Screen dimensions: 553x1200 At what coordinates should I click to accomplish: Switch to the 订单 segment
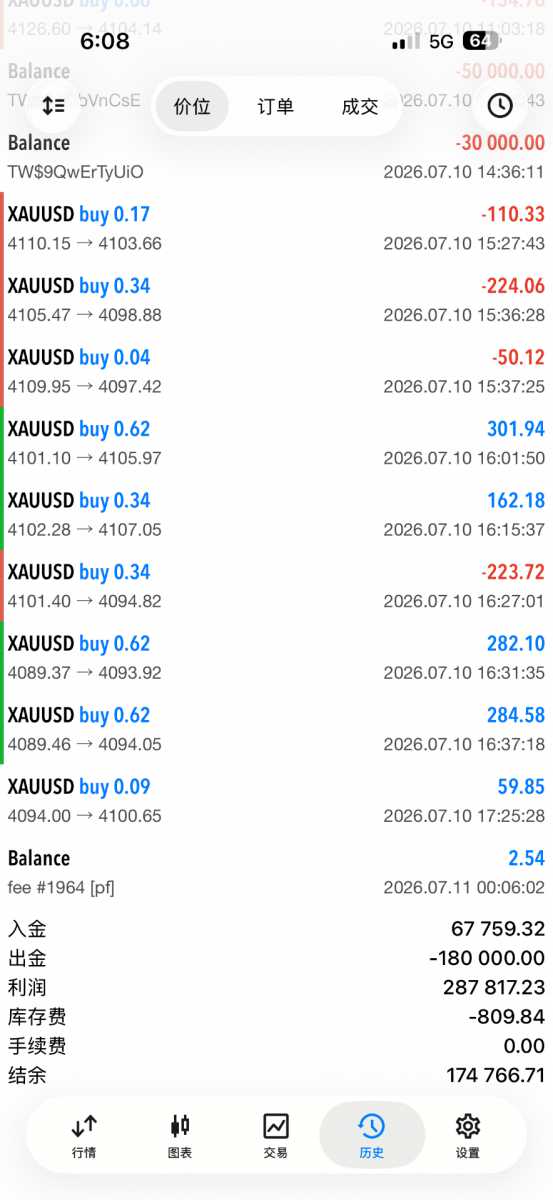pyautogui.click(x=276, y=106)
